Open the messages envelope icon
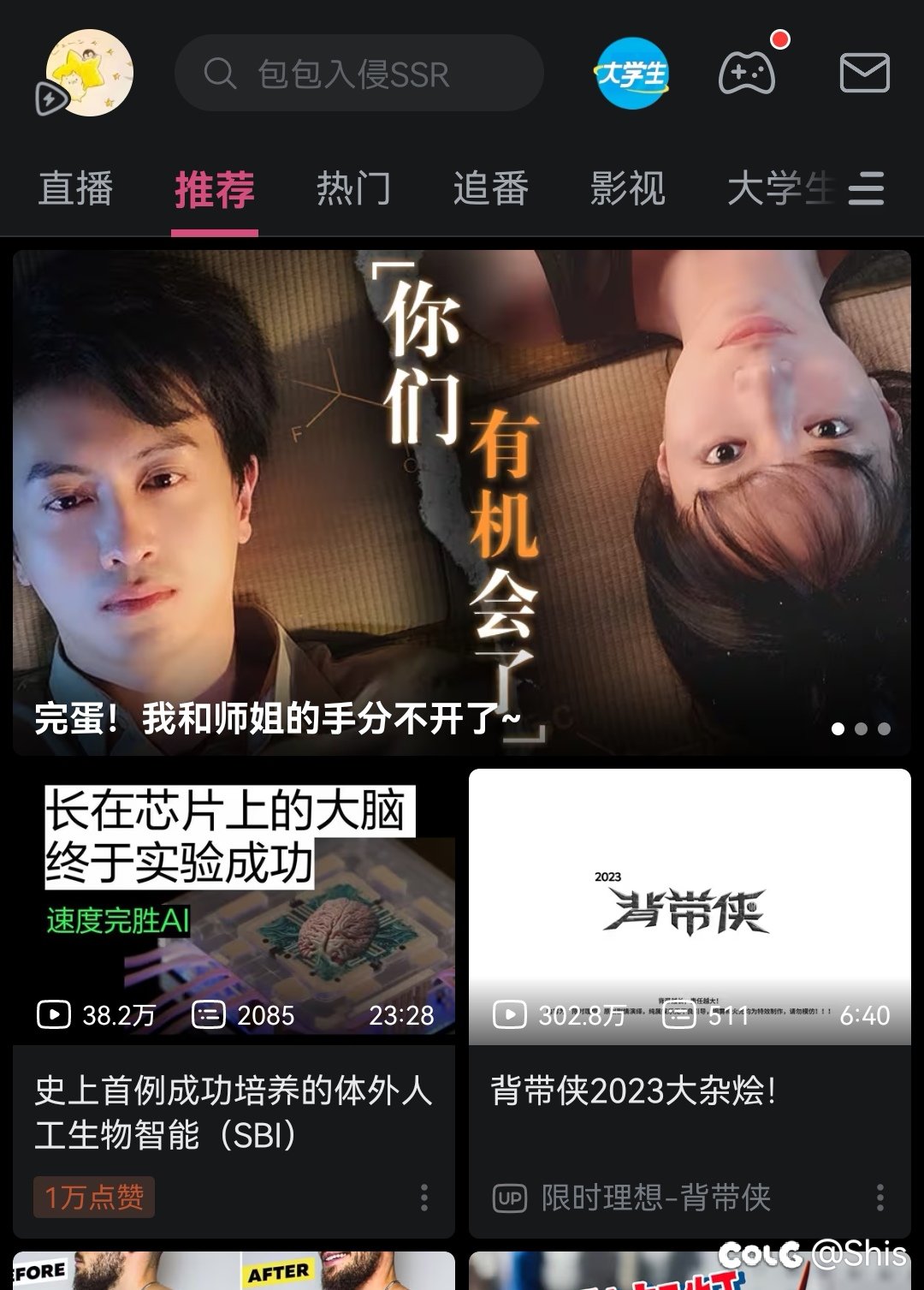This screenshot has height=1290, width=924. 864,74
